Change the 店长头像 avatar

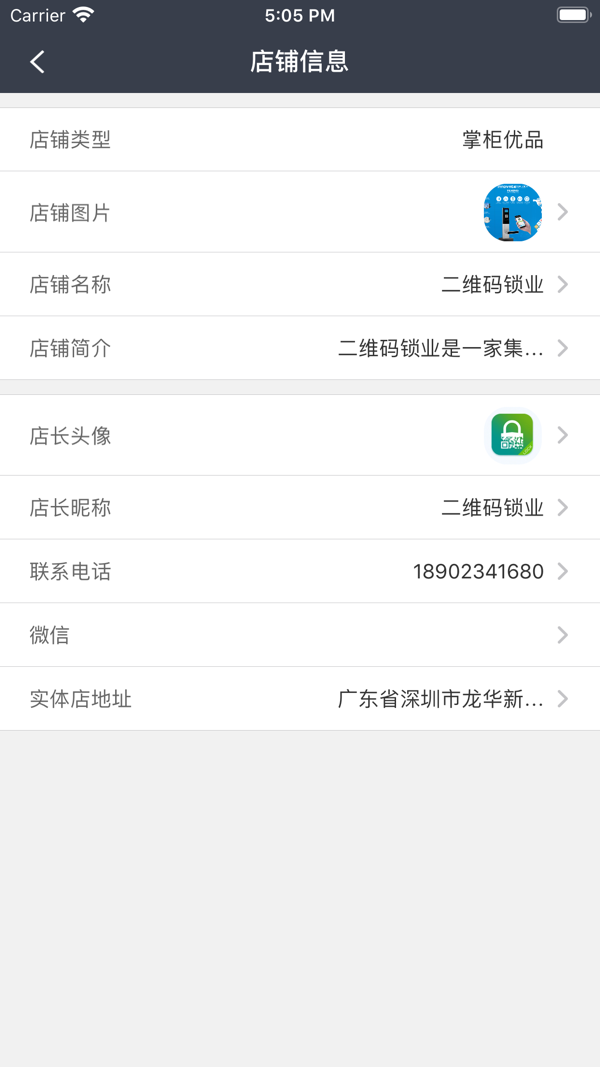(300, 435)
